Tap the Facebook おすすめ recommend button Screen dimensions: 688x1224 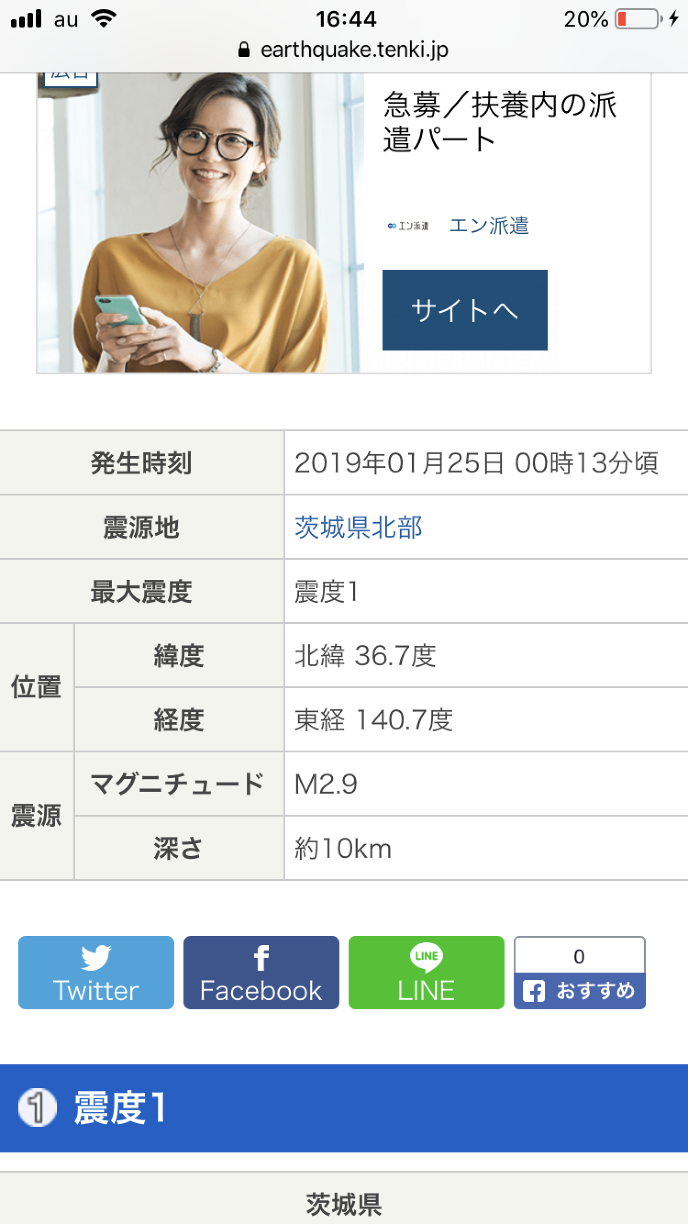point(580,990)
